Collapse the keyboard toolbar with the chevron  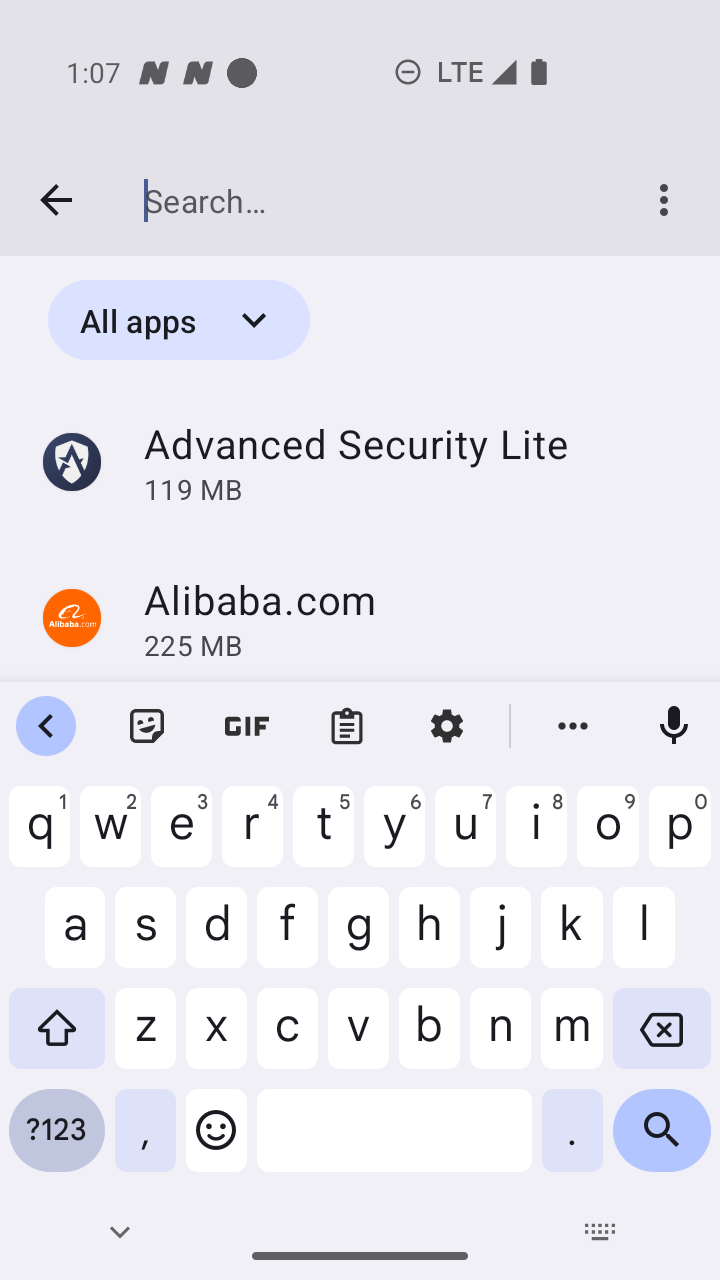[x=46, y=726]
